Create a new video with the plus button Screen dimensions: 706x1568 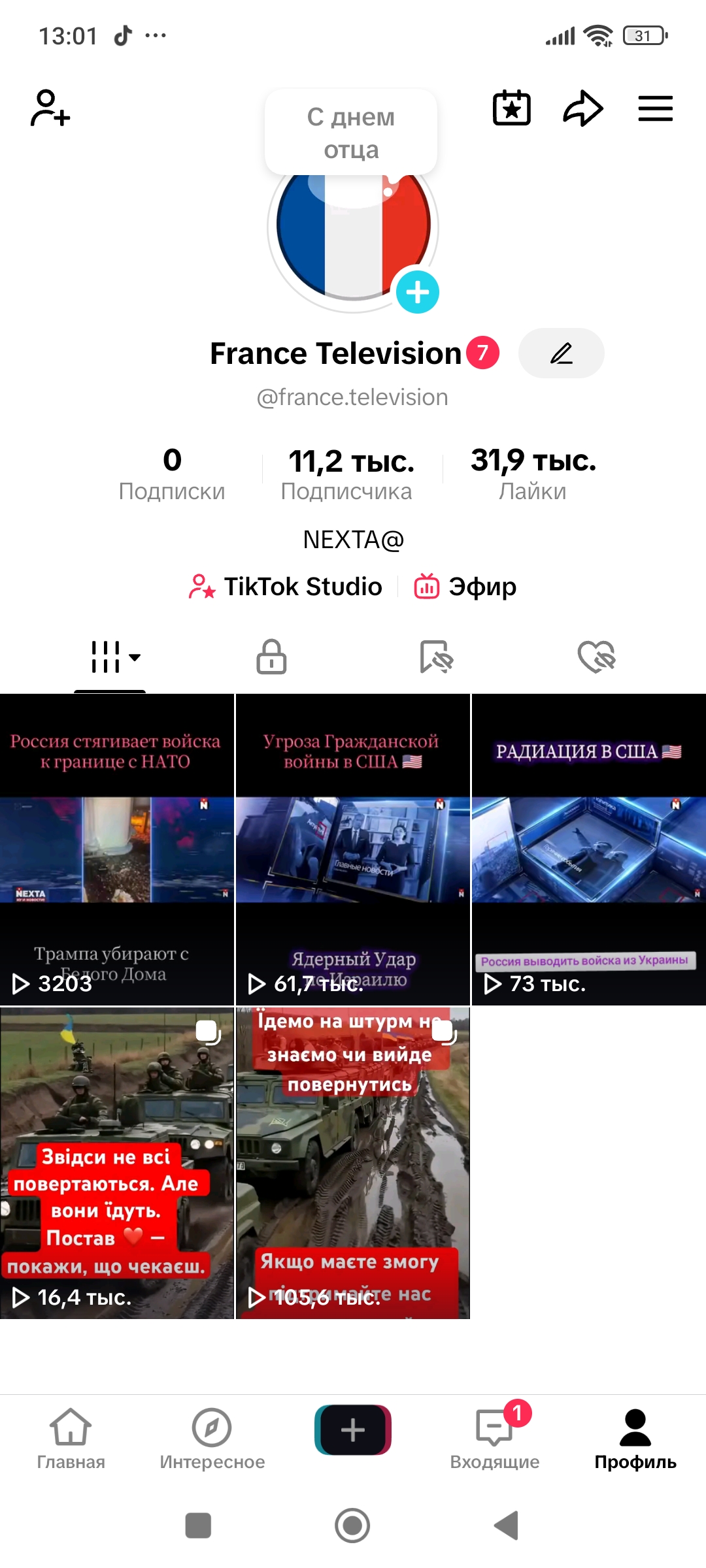(x=353, y=1430)
